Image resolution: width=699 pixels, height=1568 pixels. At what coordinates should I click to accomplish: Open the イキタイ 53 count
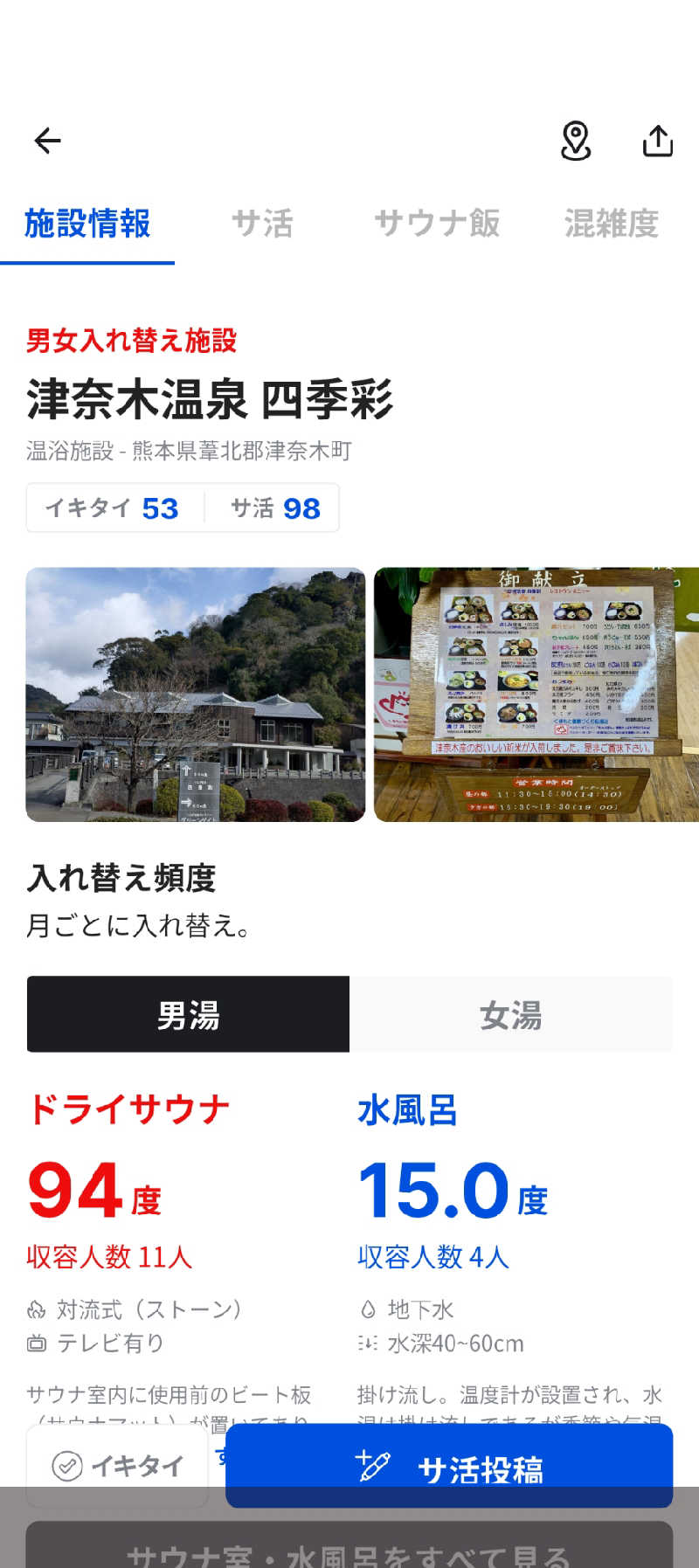click(x=114, y=508)
